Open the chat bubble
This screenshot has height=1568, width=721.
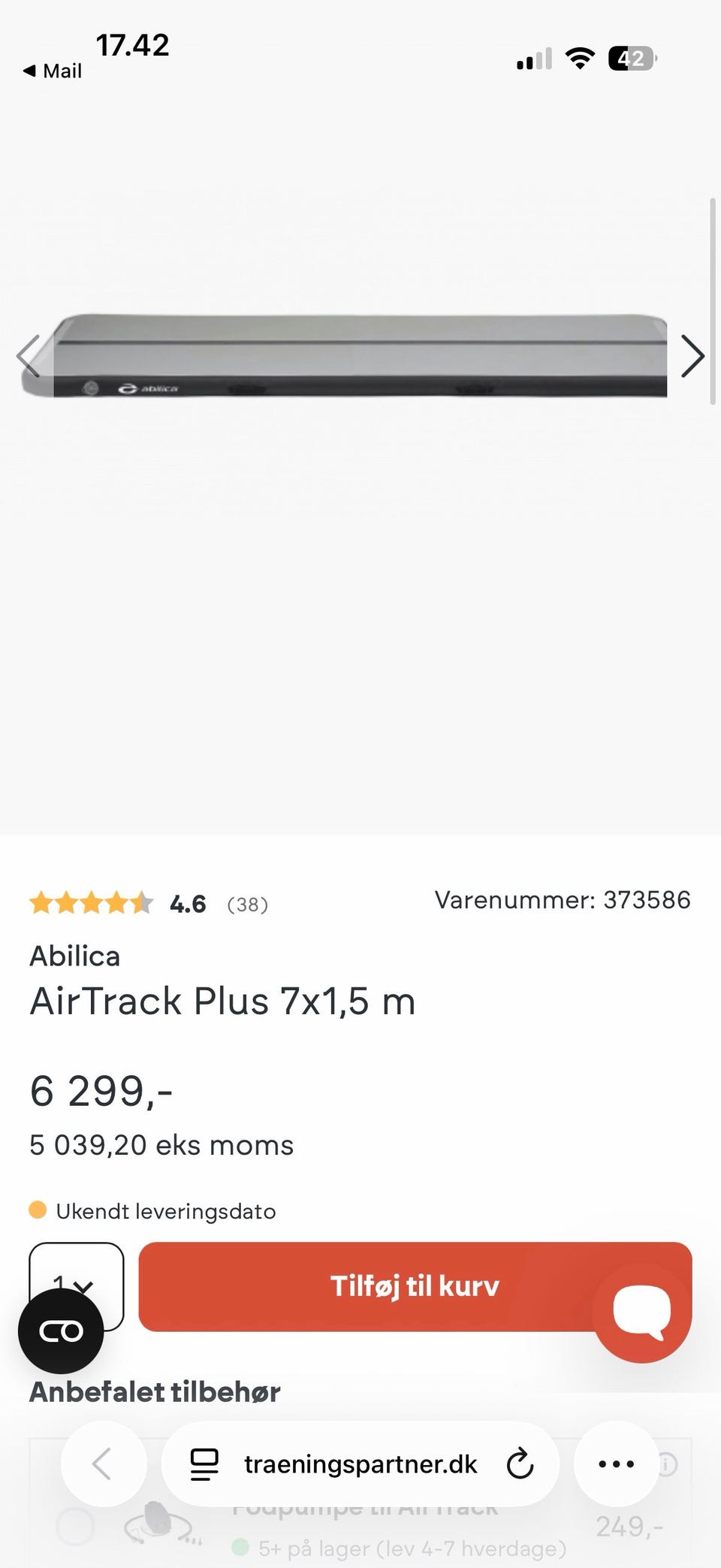(641, 1313)
